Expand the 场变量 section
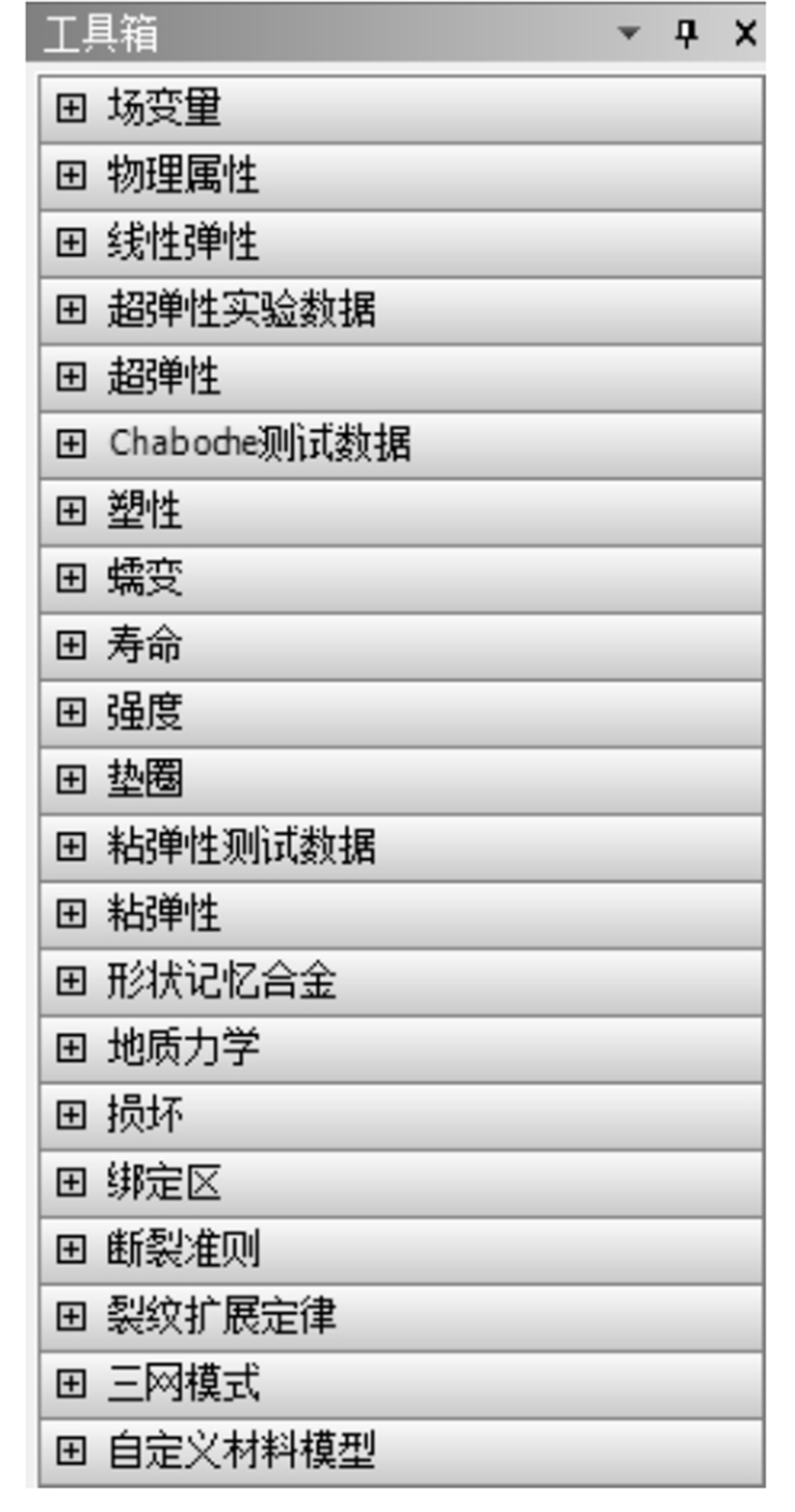Screen dimensions: 795x1512 (71, 108)
